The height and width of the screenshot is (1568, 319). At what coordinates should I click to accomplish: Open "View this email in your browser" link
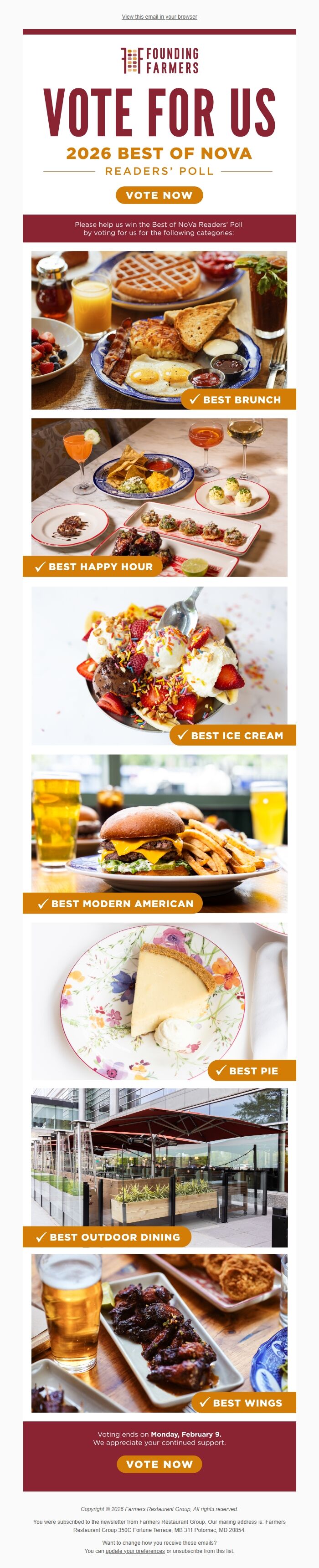coord(159,16)
